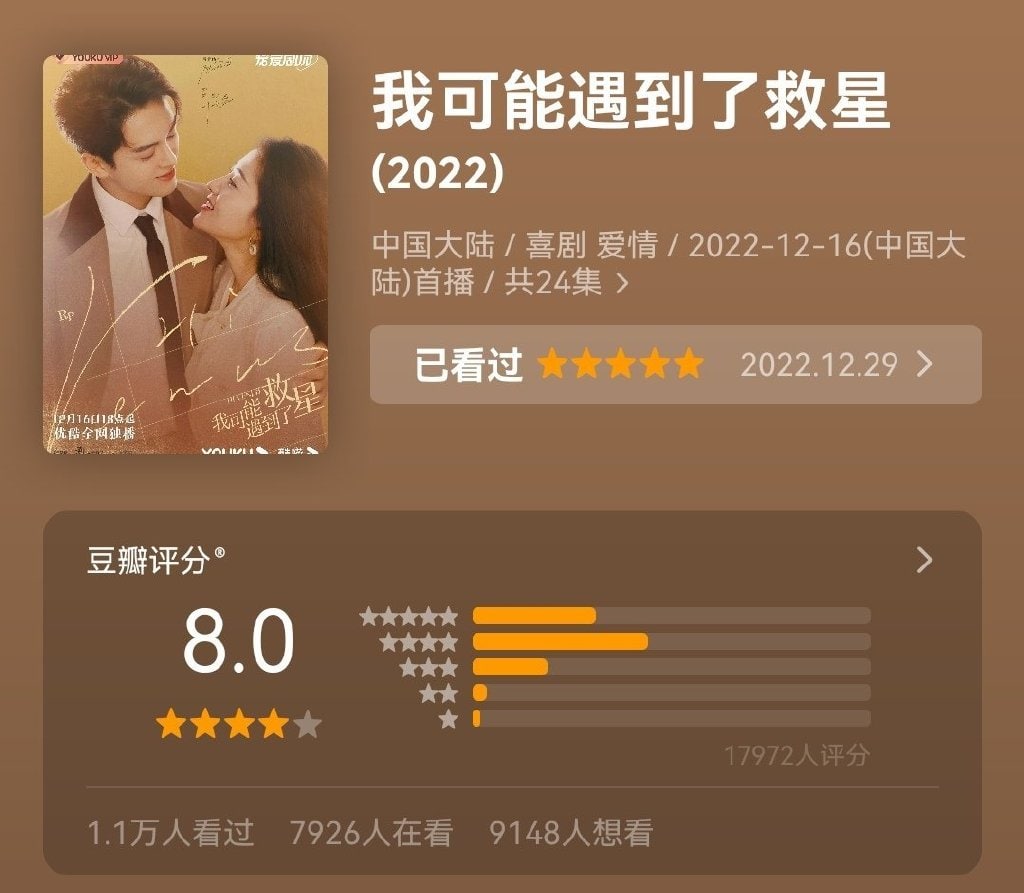Open the 豆瓣评分 rating details chevron
This screenshot has height=893, width=1024.
tap(924, 560)
